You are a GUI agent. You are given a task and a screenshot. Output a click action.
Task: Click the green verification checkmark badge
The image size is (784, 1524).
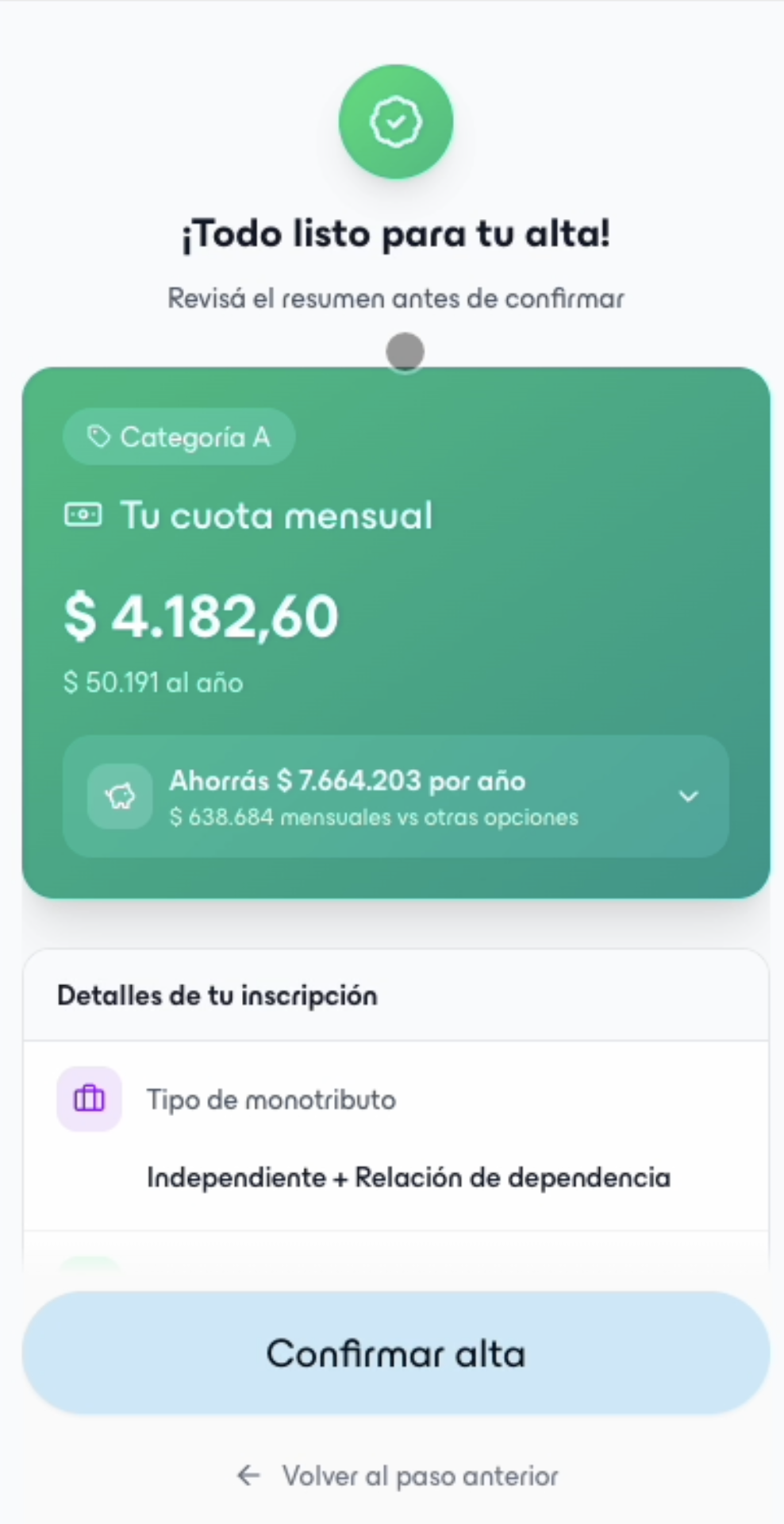click(x=396, y=121)
